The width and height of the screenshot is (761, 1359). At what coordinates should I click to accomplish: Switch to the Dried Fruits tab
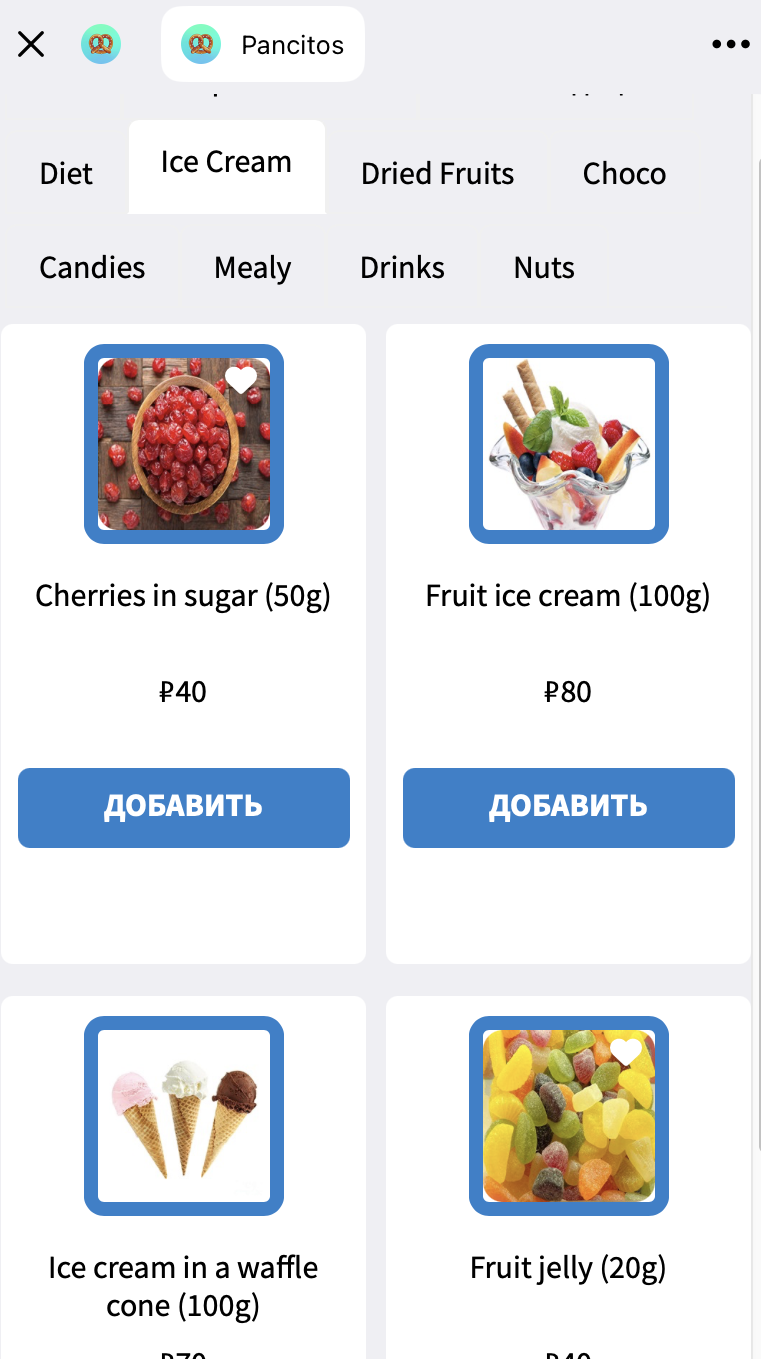(x=437, y=174)
